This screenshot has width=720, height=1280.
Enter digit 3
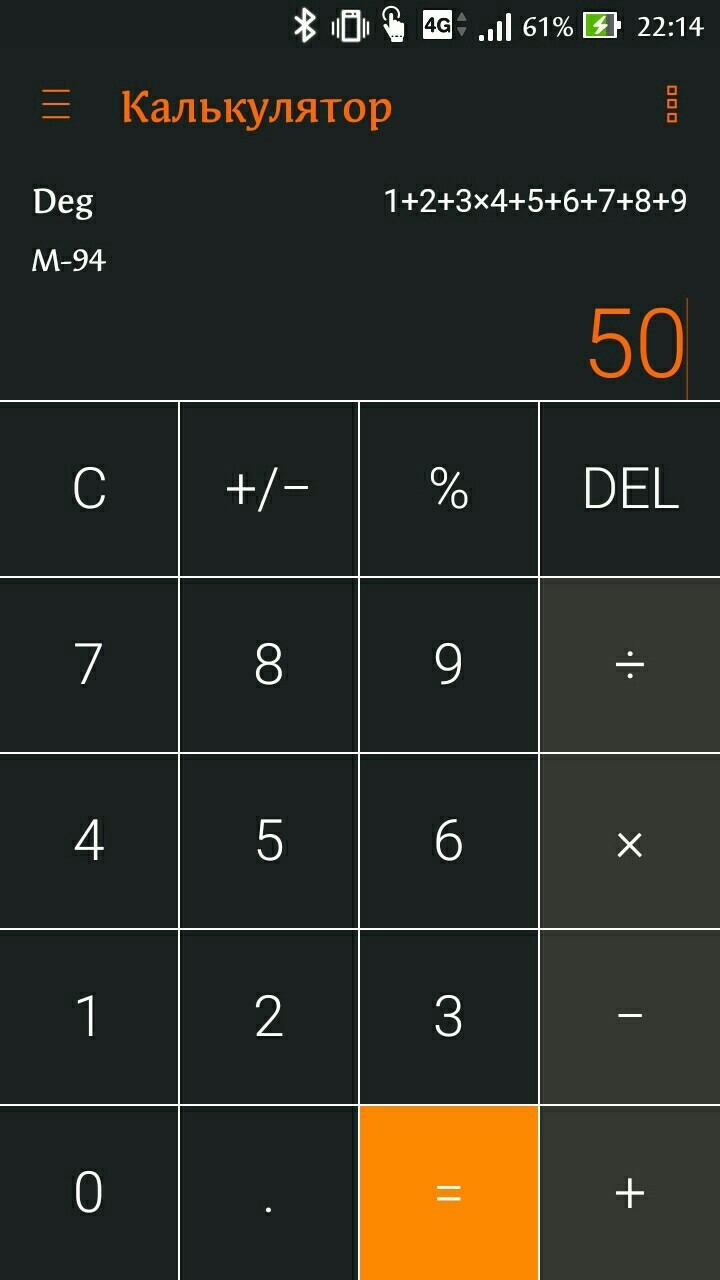pos(449,1017)
